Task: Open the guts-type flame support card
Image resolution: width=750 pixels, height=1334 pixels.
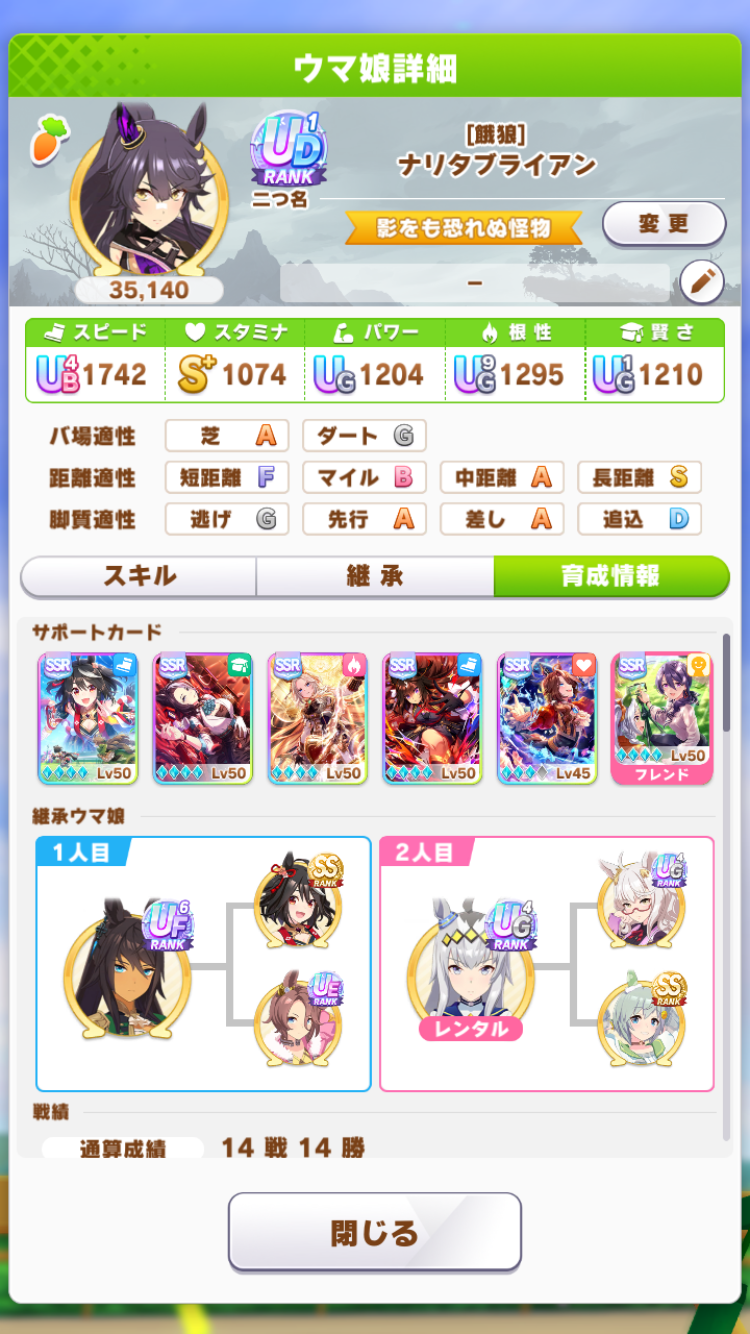Action: pyautogui.click(x=317, y=718)
